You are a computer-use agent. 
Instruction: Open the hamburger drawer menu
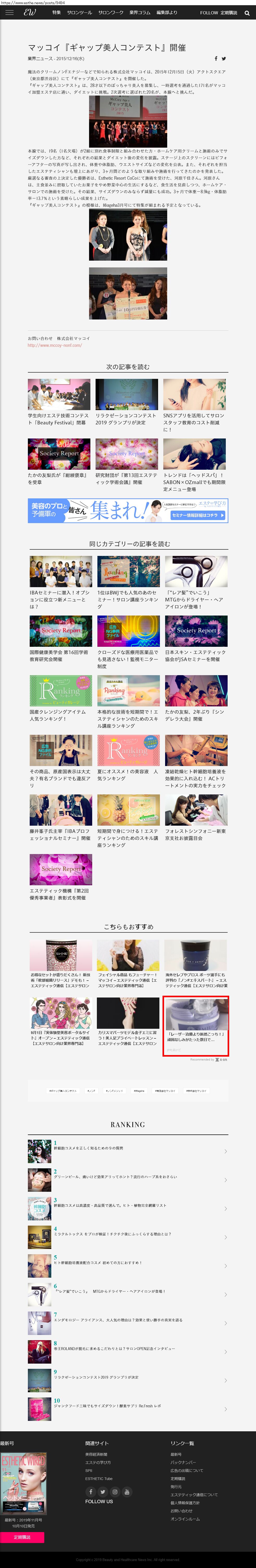(9, 12)
